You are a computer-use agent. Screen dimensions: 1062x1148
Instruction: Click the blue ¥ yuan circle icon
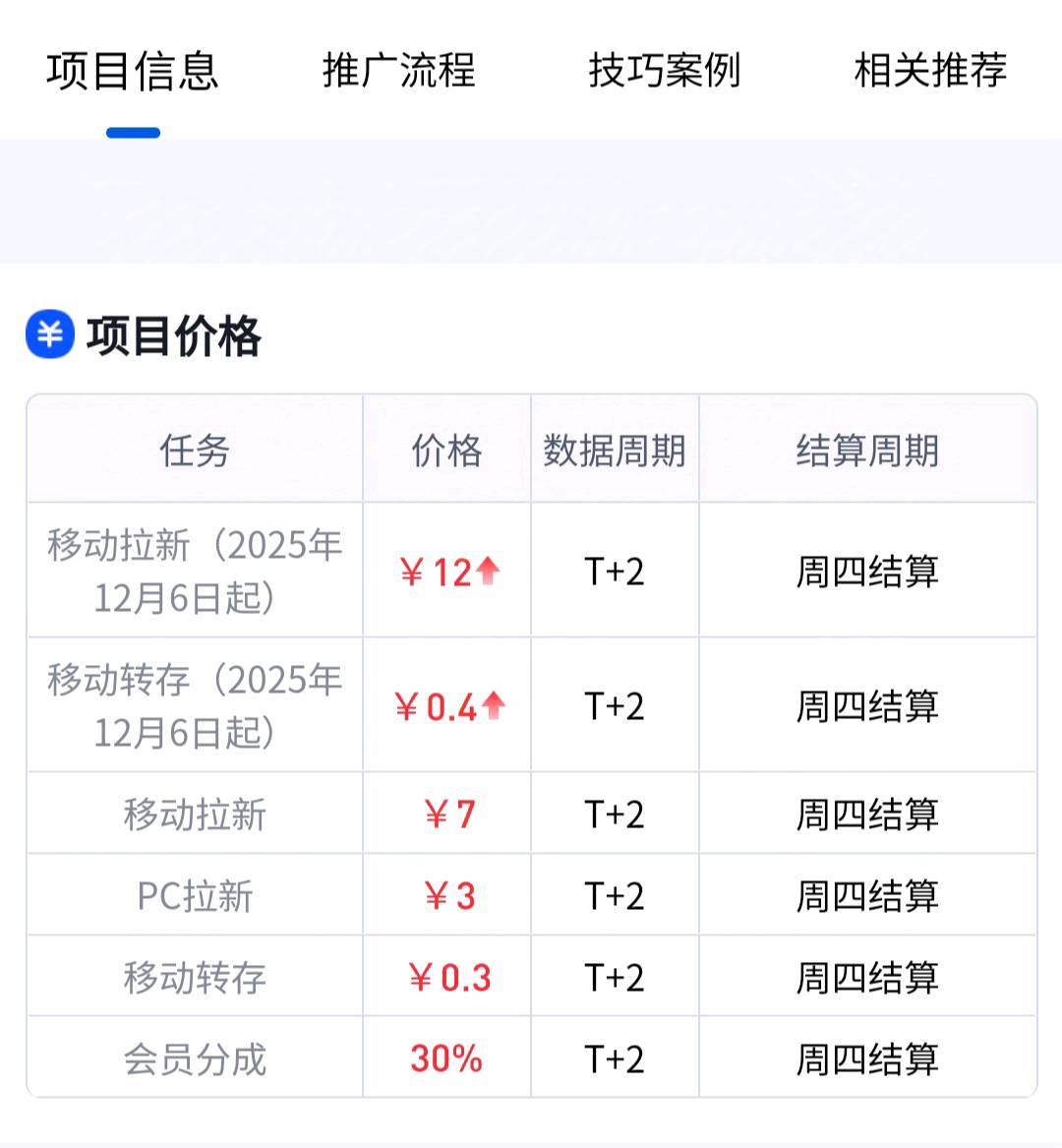(48, 334)
